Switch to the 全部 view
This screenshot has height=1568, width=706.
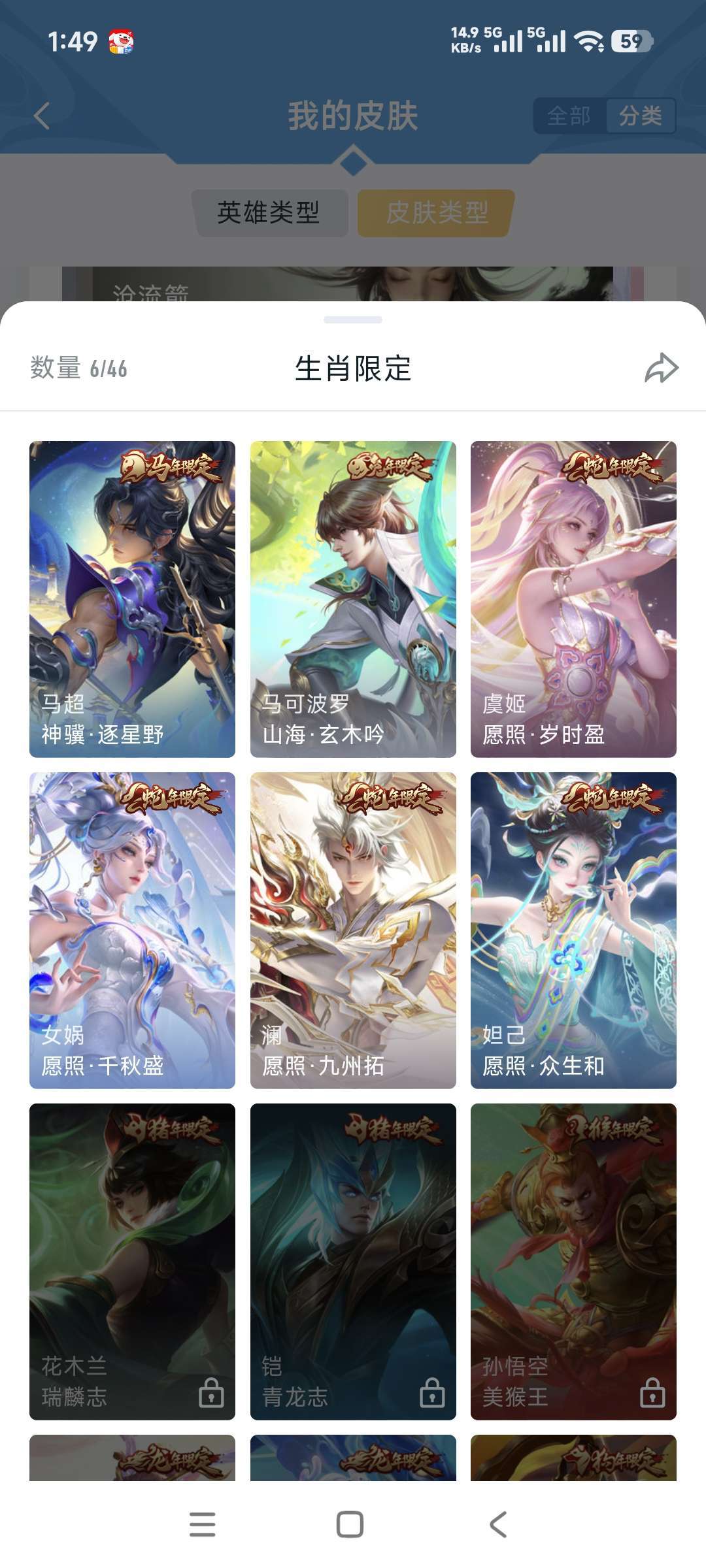[568, 116]
